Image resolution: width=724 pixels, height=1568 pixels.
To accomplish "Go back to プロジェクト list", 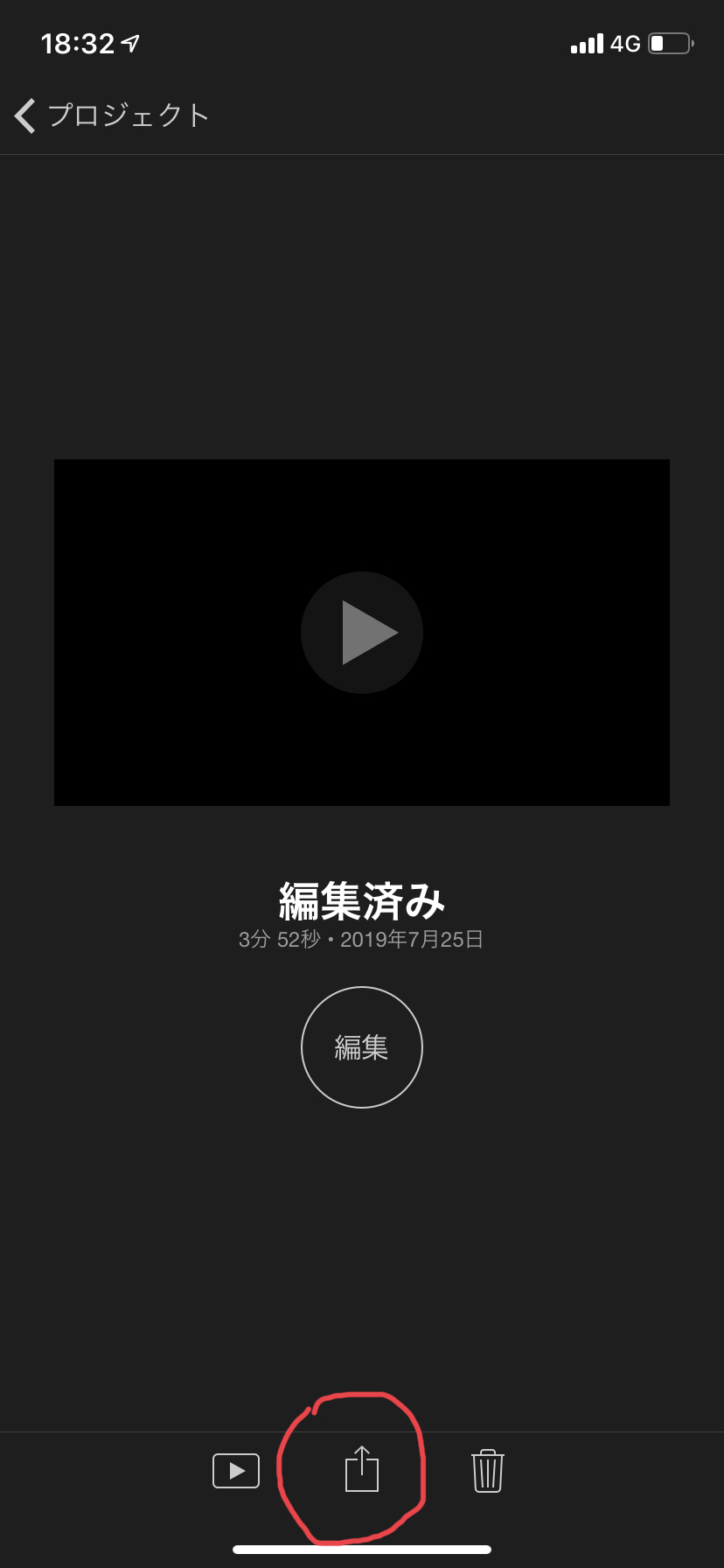I will [112, 115].
